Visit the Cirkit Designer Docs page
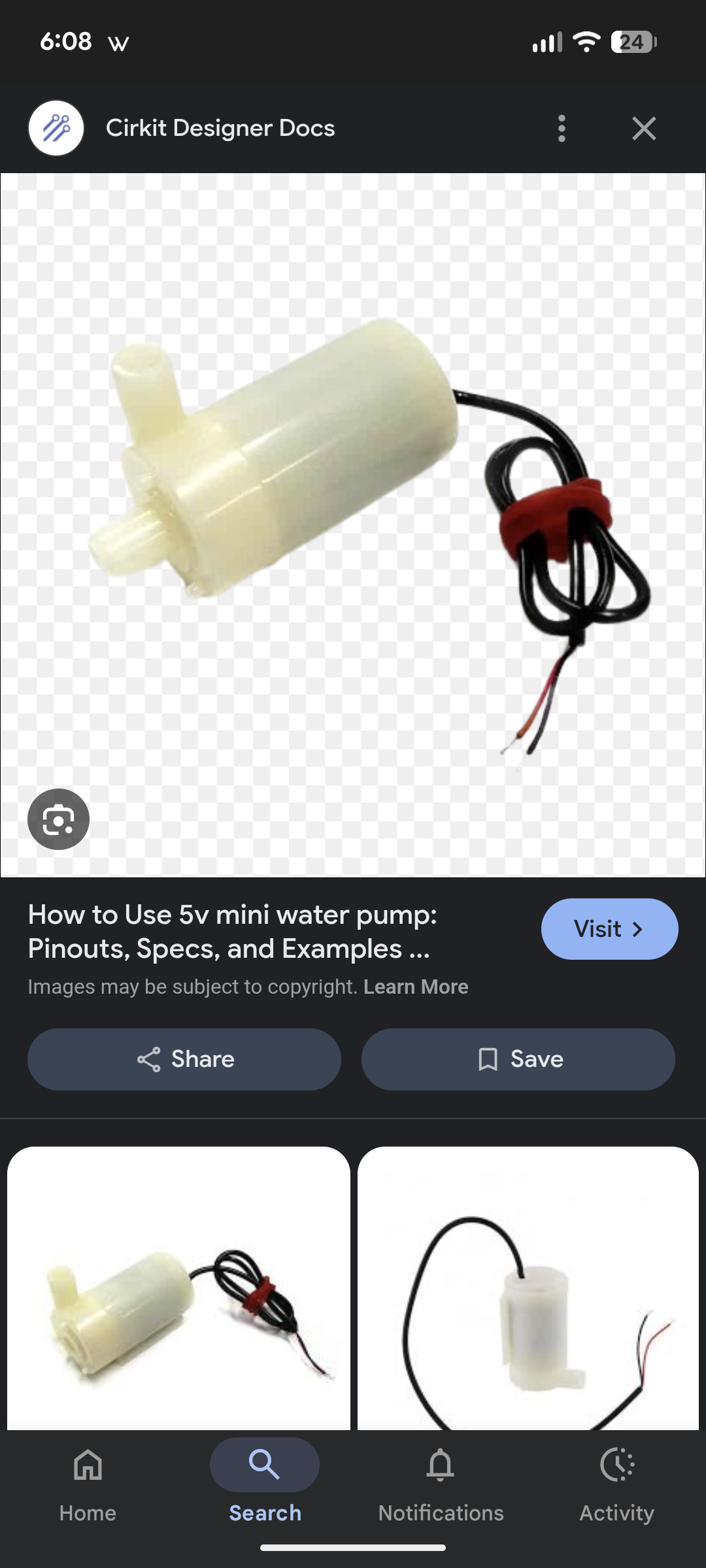Image resolution: width=706 pixels, height=1568 pixels. [609, 929]
